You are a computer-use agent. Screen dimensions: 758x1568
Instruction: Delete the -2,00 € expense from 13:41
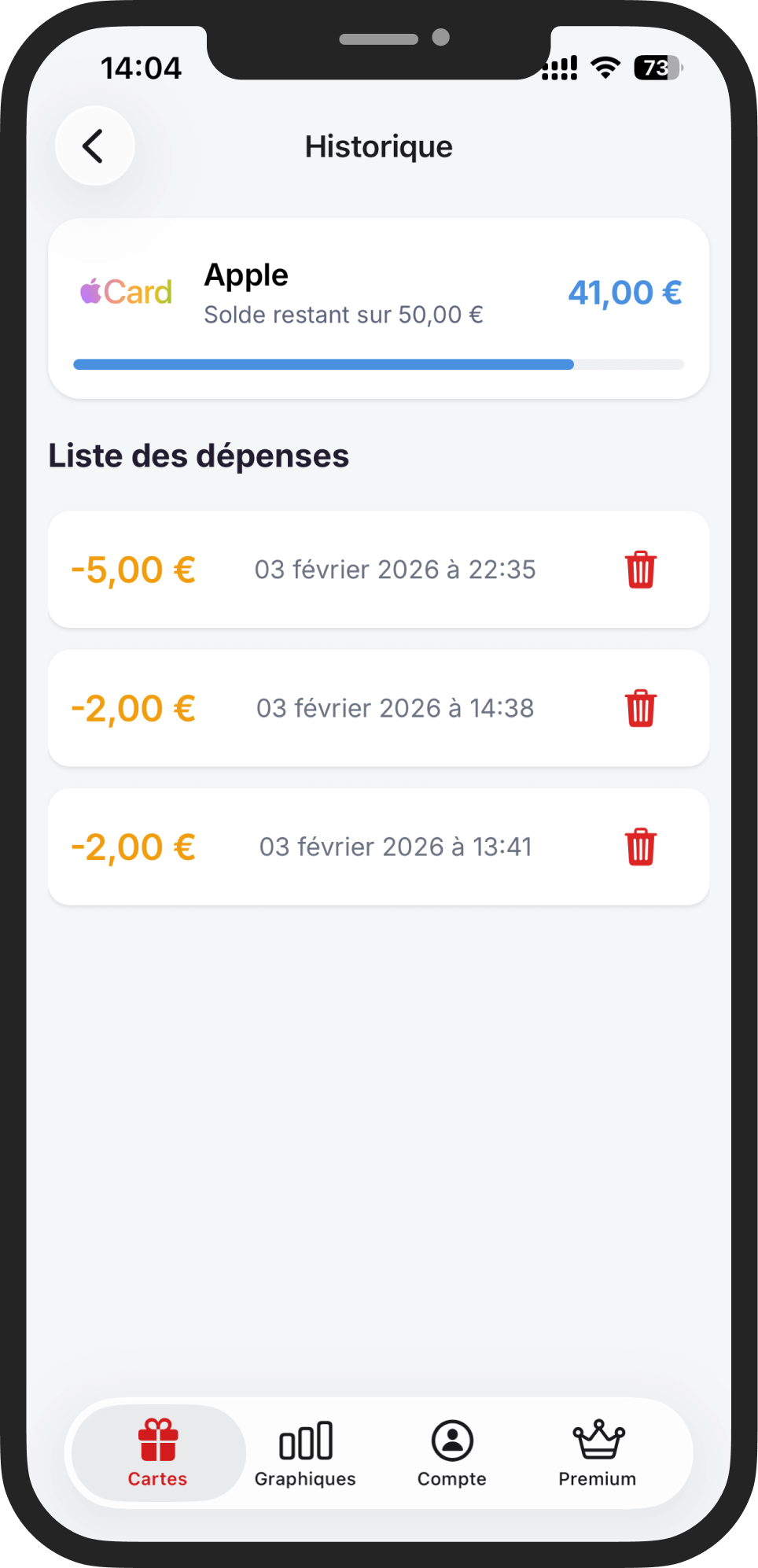pos(641,846)
